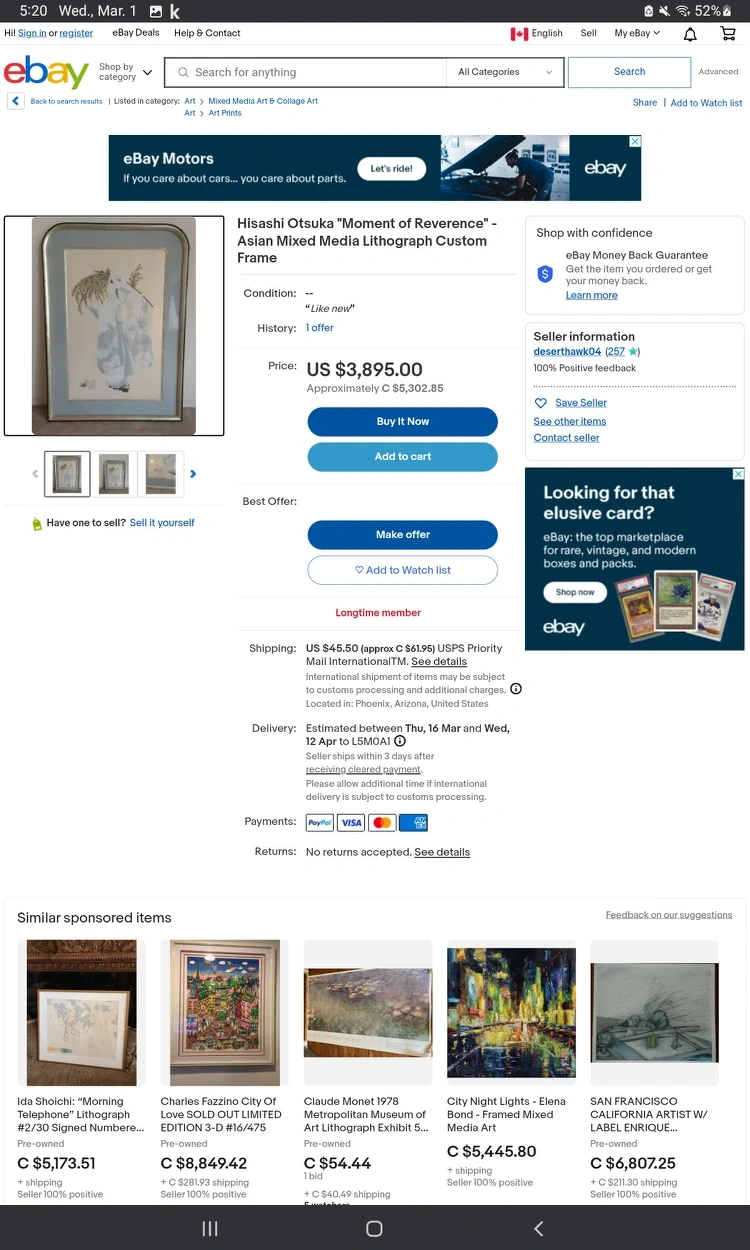Close the eBay Motors ad banner
The width and height of the screenshot is (750, 1250).
633,142
